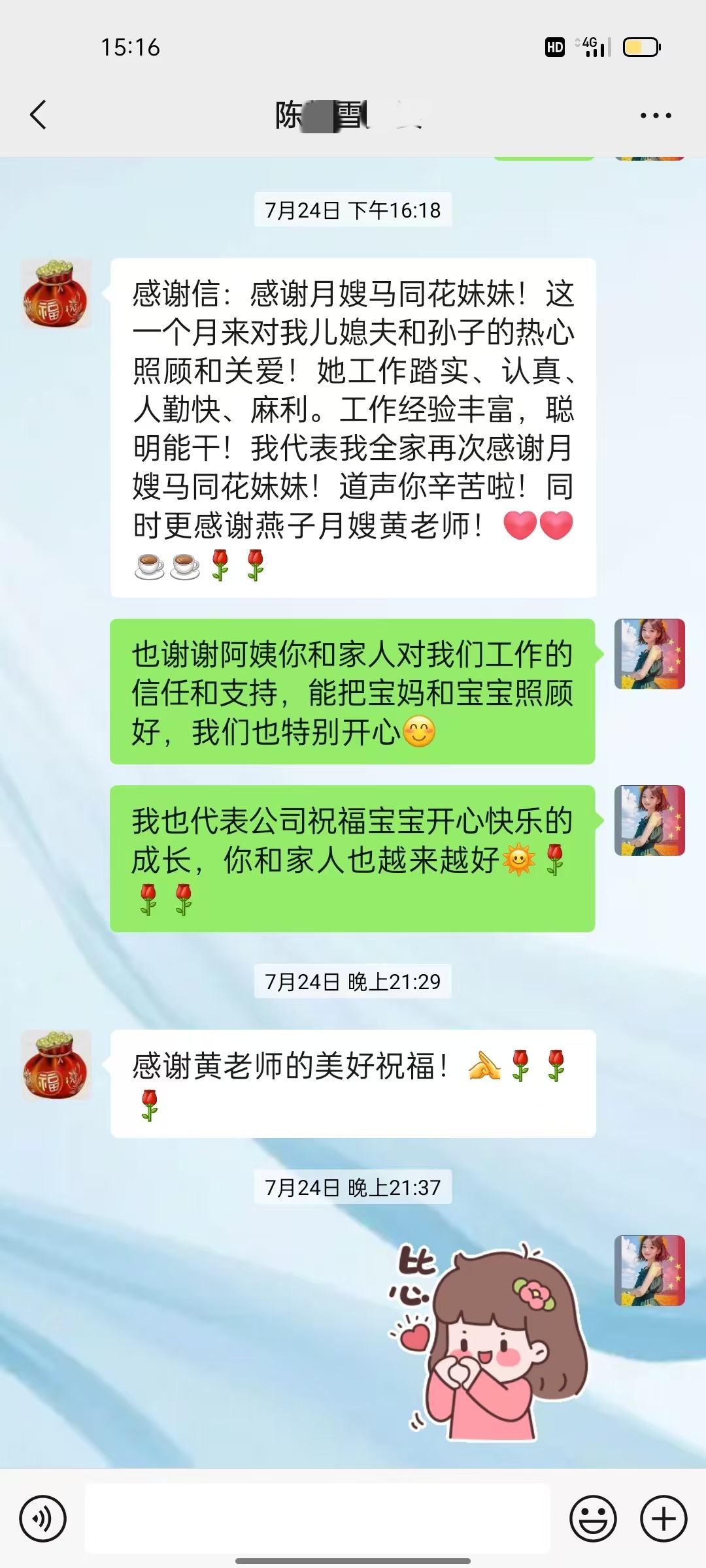Image resolution: width=706 pixels, height=1568 pixels.
Task: Focus the message text field
Action: pos(318,1518)
